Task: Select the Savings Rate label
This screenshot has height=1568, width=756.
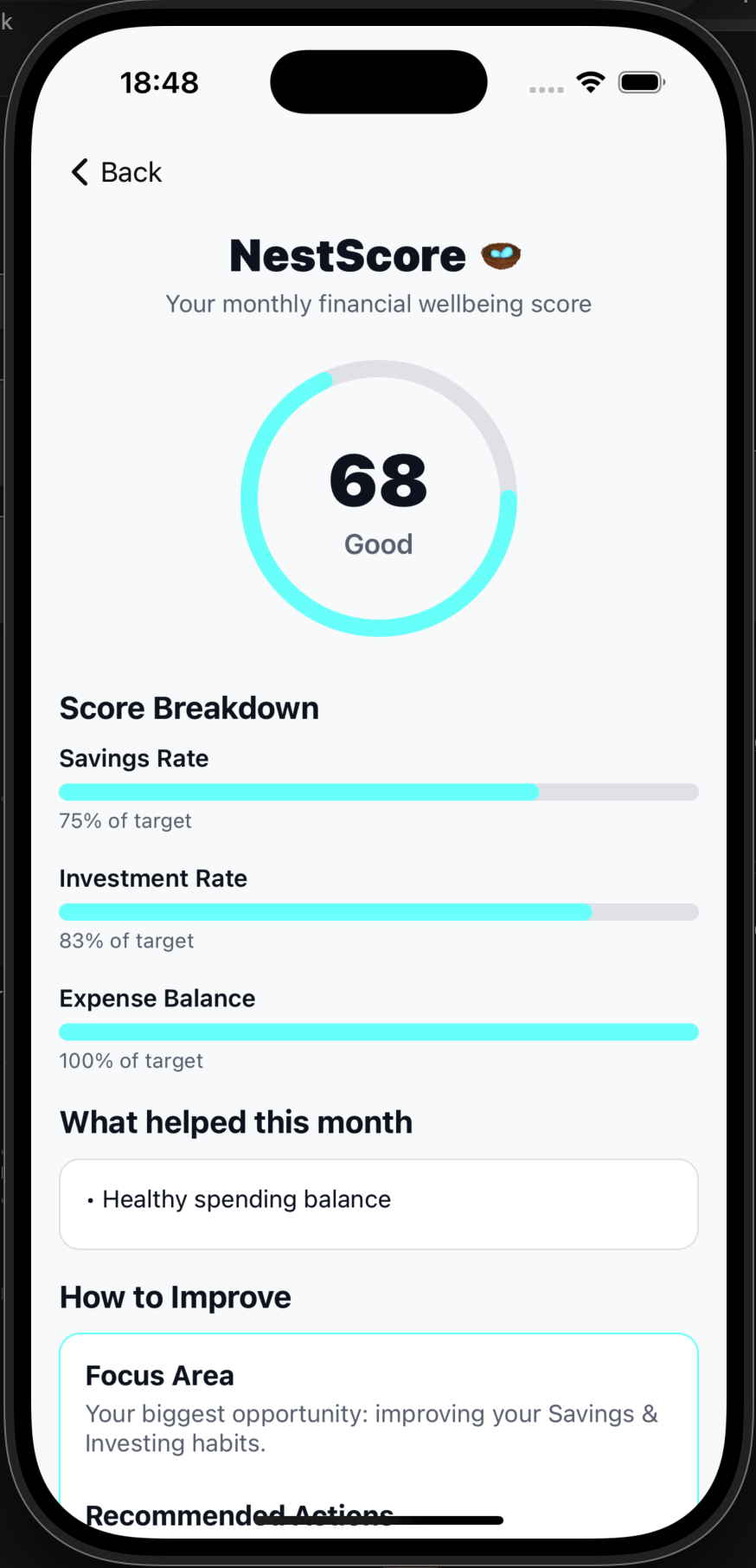Action: (x=133, y=758)
